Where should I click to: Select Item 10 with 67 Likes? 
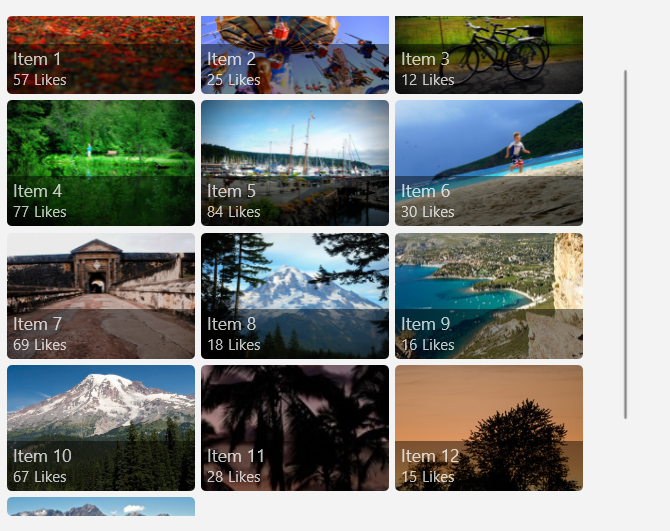coord(100,427)
